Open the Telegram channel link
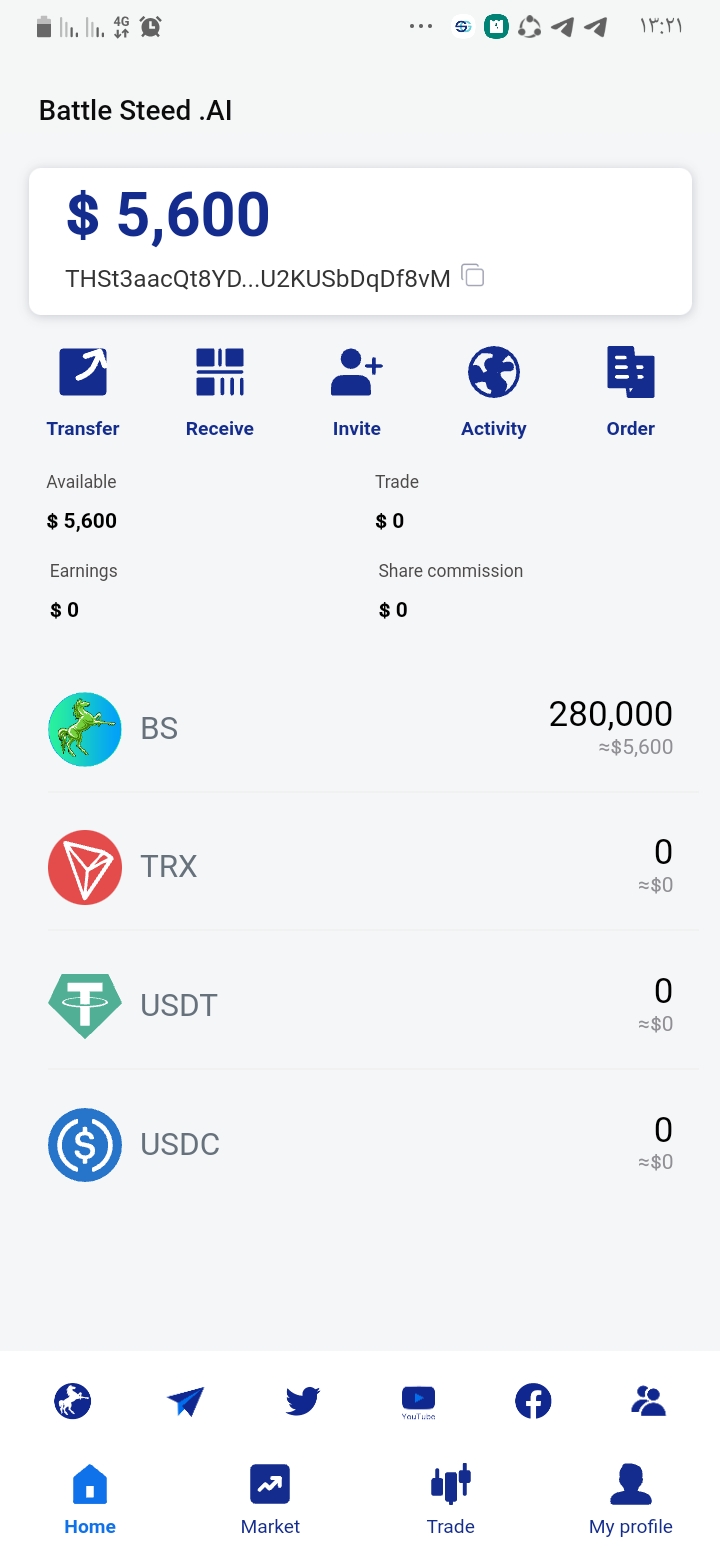 [186, 1400]
